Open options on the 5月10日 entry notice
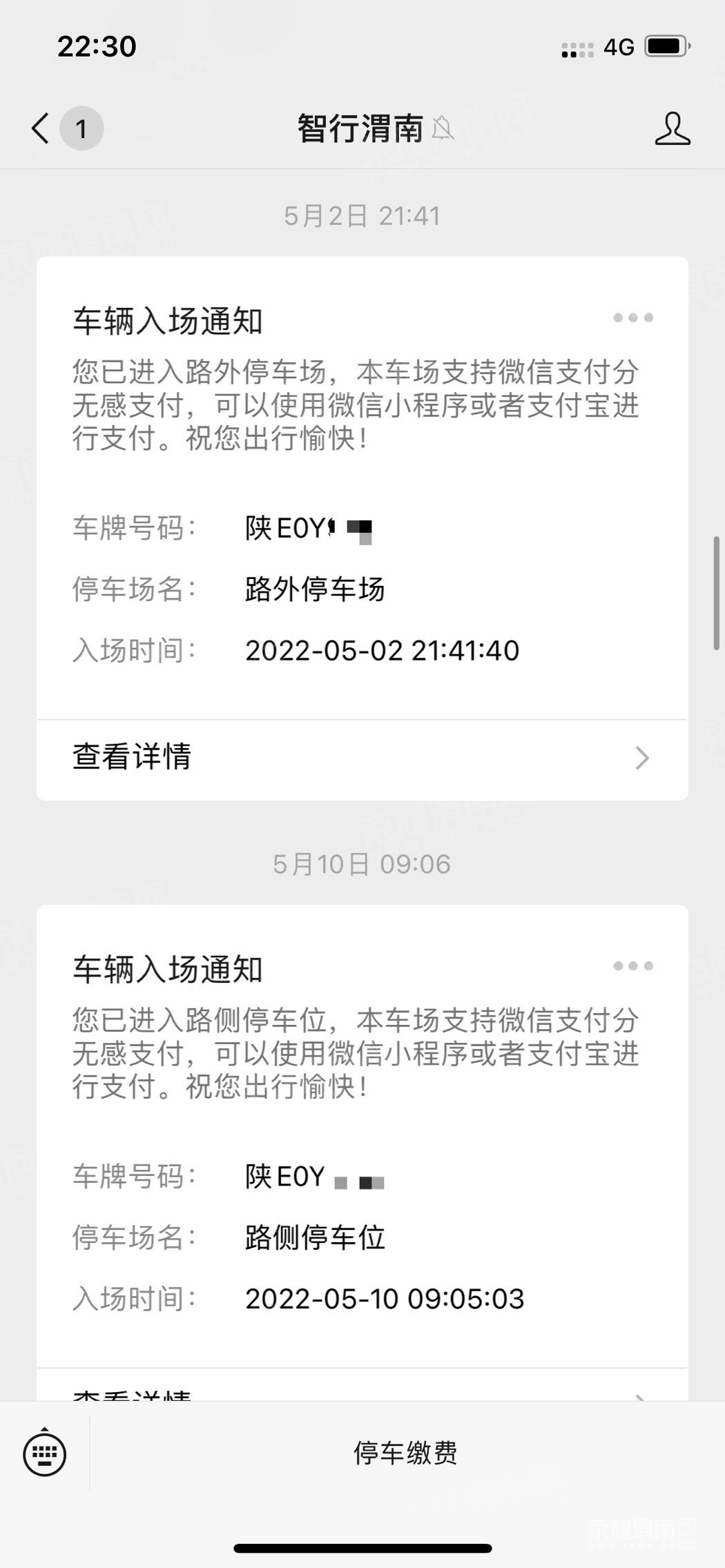 [x=632, y=966]
